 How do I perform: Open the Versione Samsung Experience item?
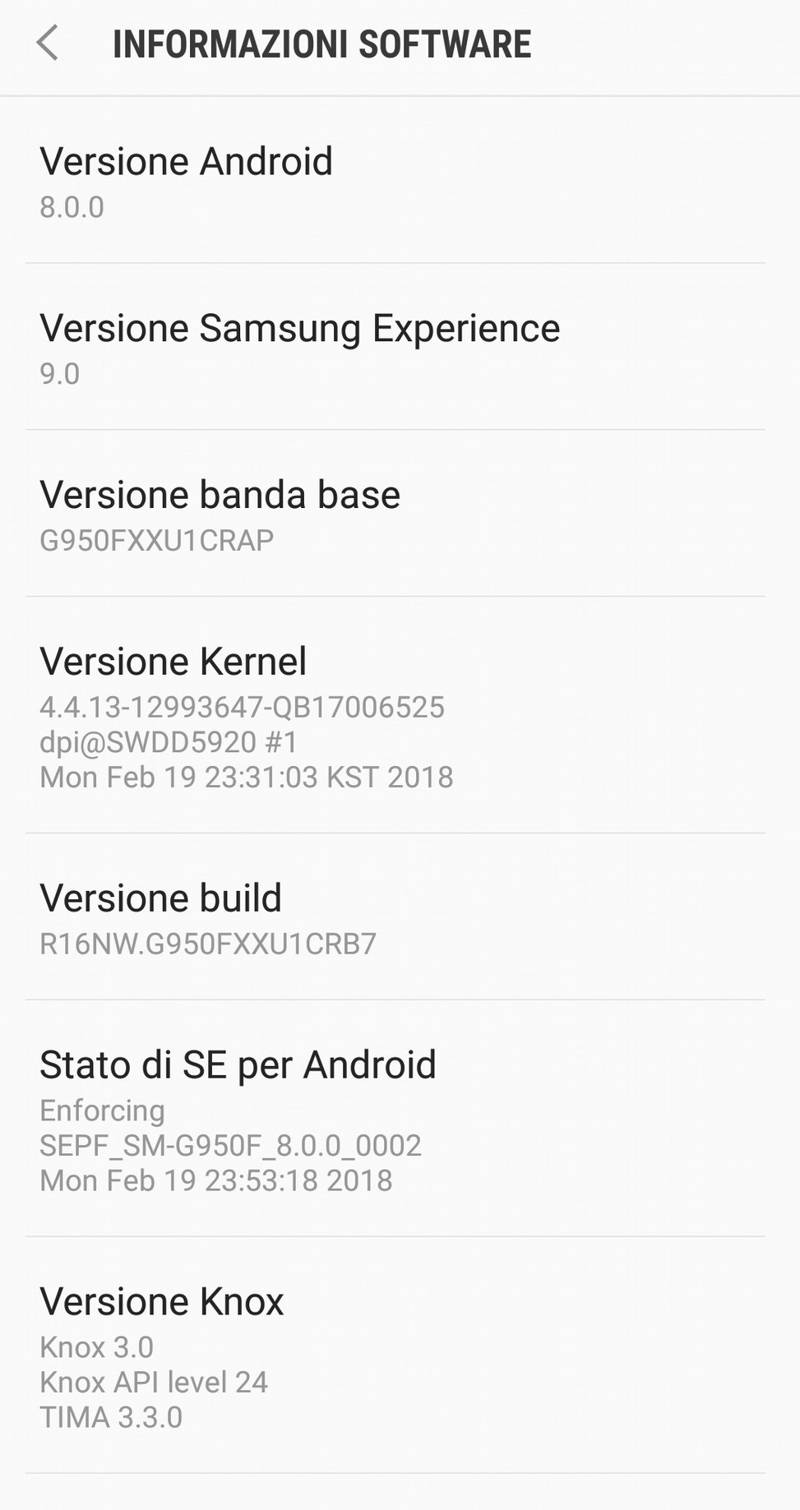coord(299,328)
